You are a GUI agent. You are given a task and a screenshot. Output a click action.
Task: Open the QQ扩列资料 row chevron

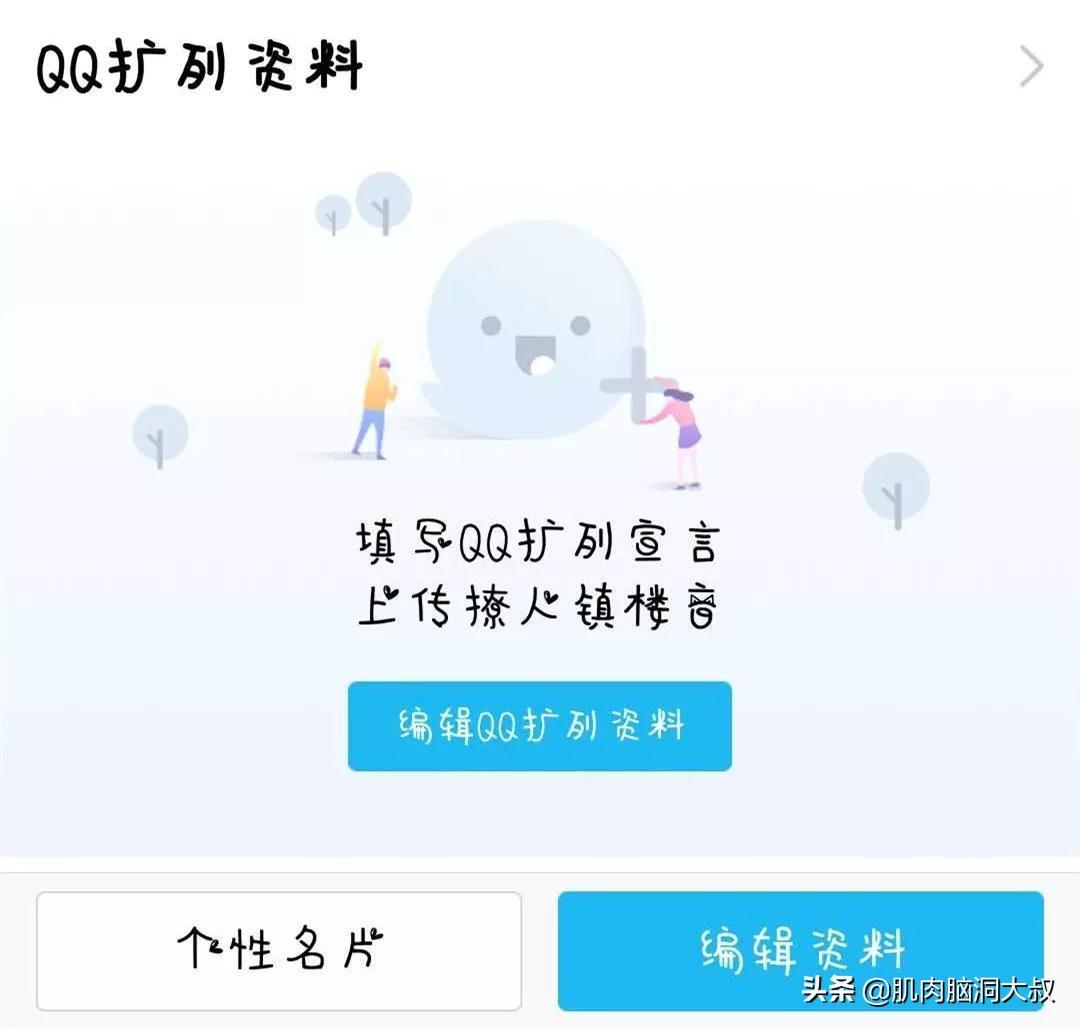coord(1030,67)
